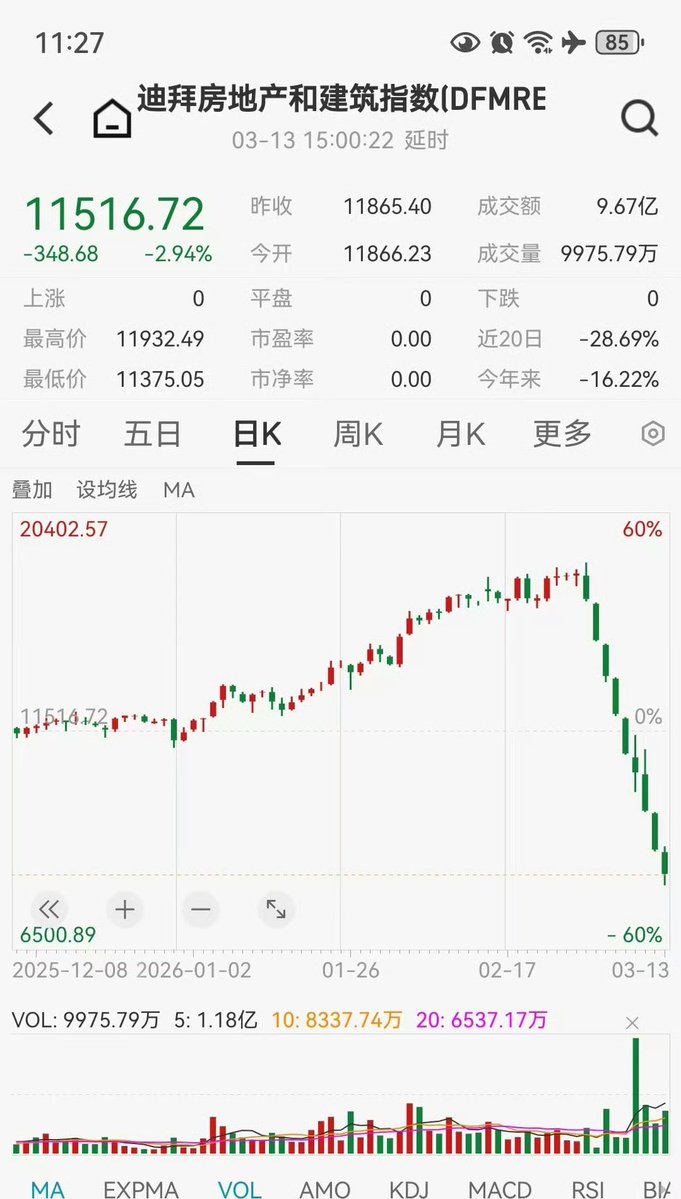Zoom in the K-line chart with plus
Image resolution: width=681 pixels, height=1199 pixels.
pyautogui.click(x=125, y=909)
